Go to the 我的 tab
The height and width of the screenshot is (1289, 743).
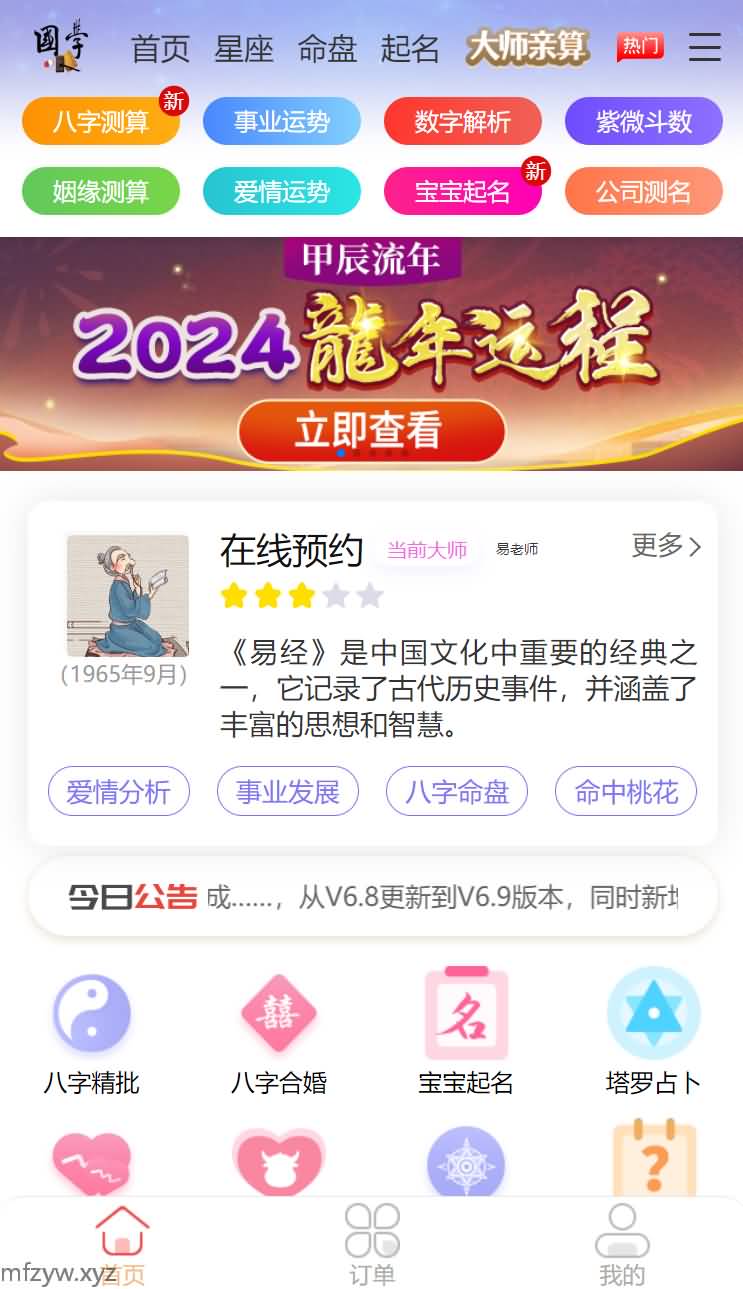click(x=622, y=1246)
